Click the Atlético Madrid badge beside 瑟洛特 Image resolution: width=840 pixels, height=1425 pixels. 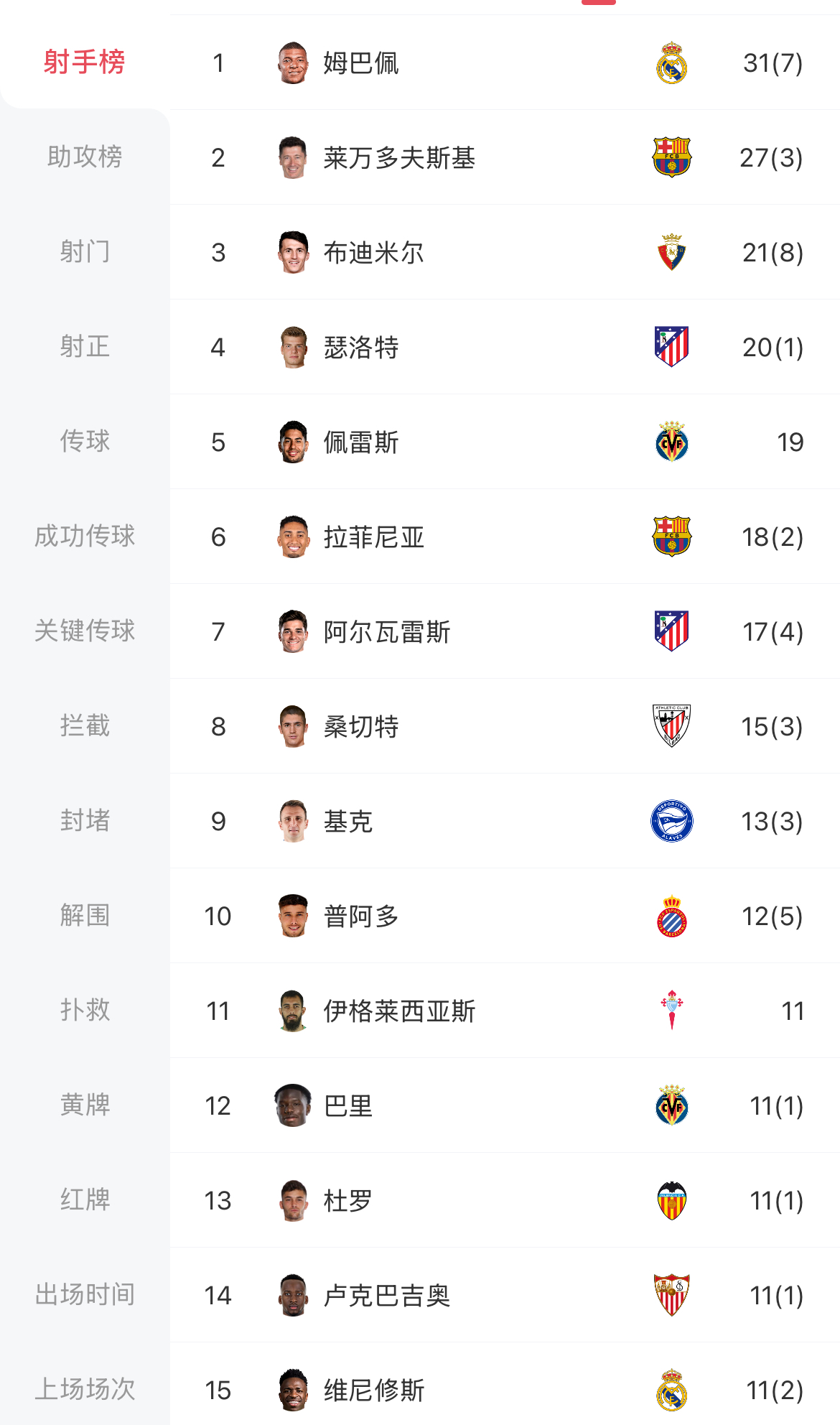tap(672, 348)
